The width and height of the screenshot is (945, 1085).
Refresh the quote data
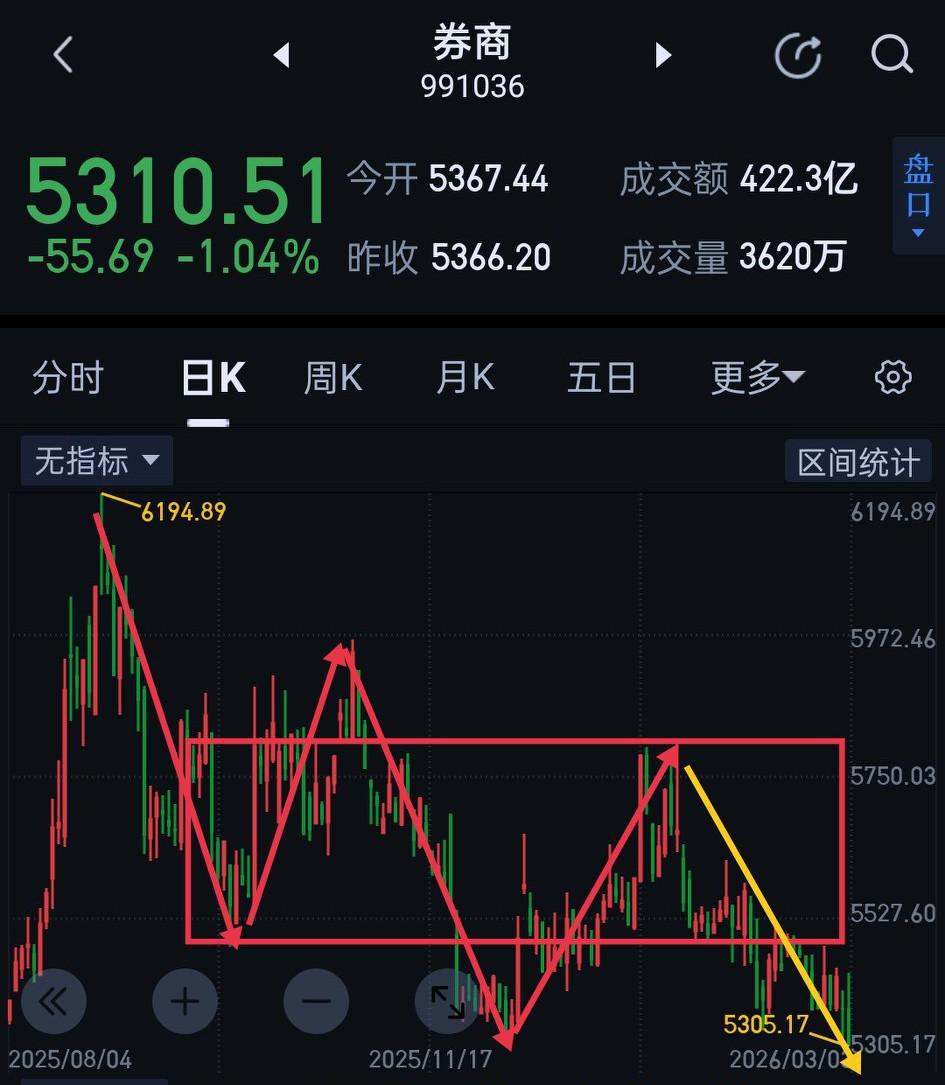pyautogui.click(x=797, y=55)
